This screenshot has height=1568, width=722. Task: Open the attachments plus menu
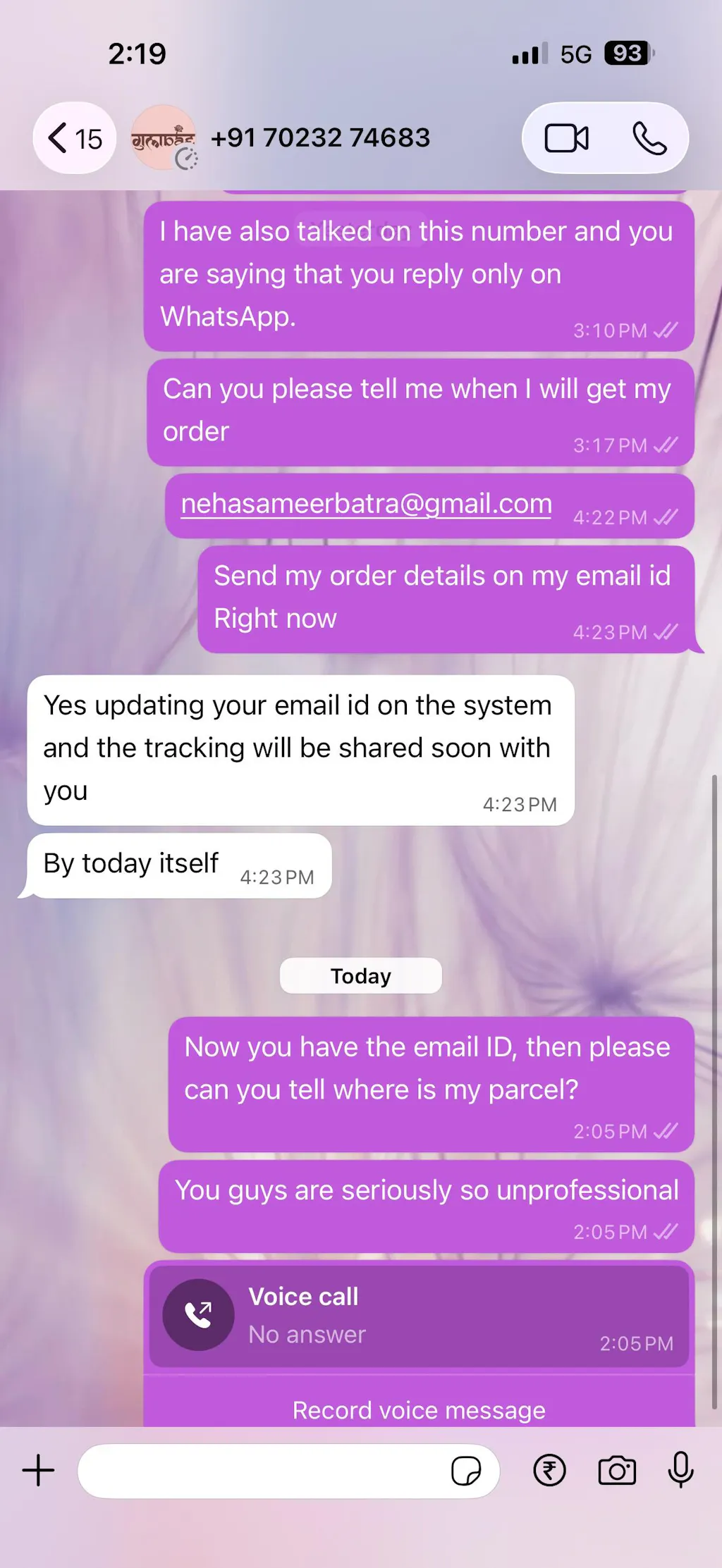[x=38, y=1471]
